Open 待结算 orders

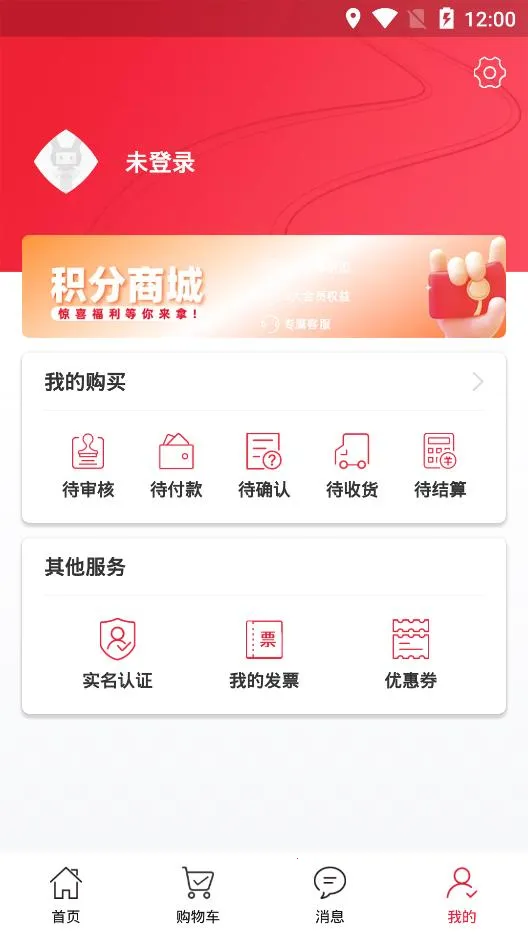(x=440, y=465)
